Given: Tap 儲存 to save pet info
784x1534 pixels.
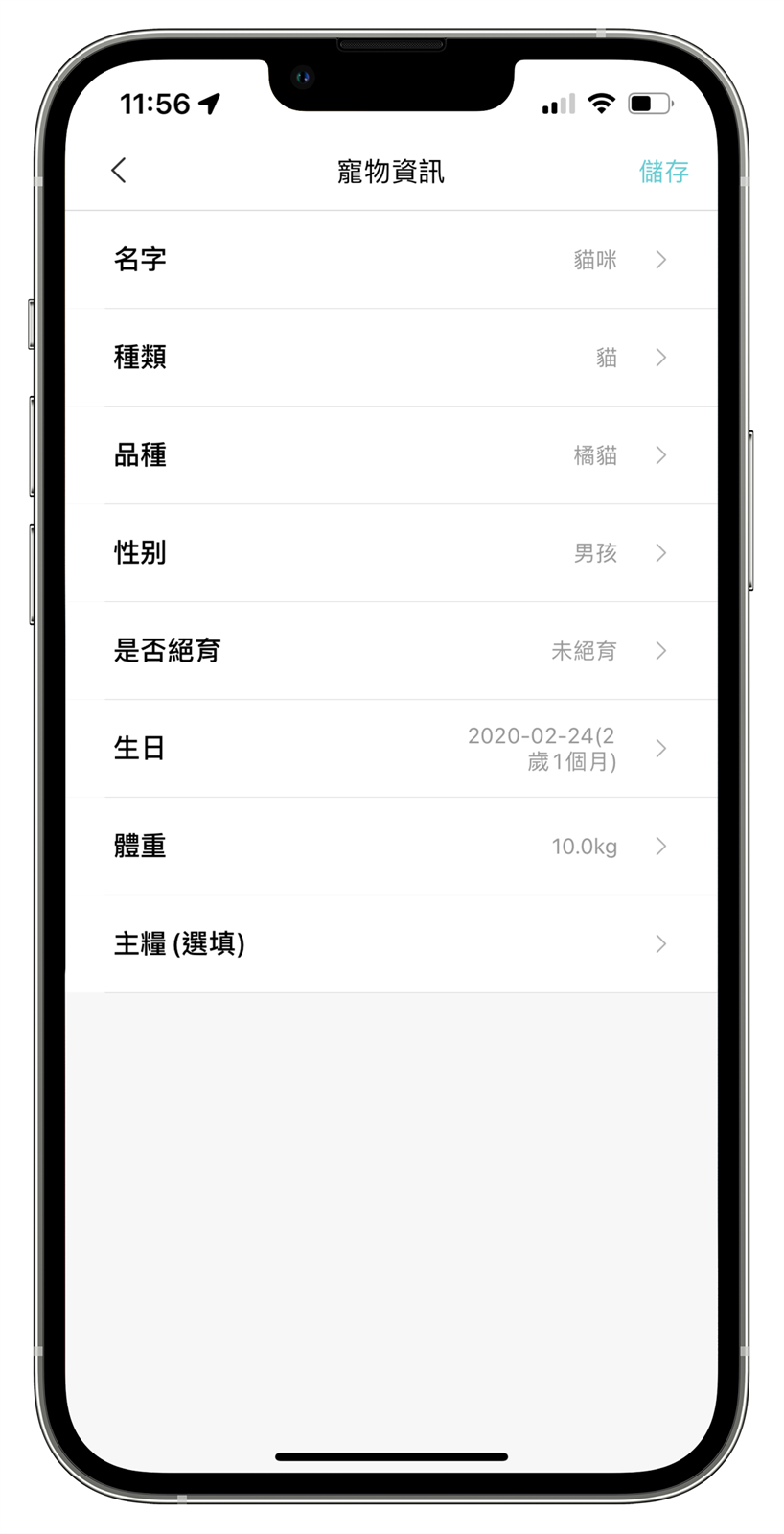Looking at the screenshot, I should [663, 172].
